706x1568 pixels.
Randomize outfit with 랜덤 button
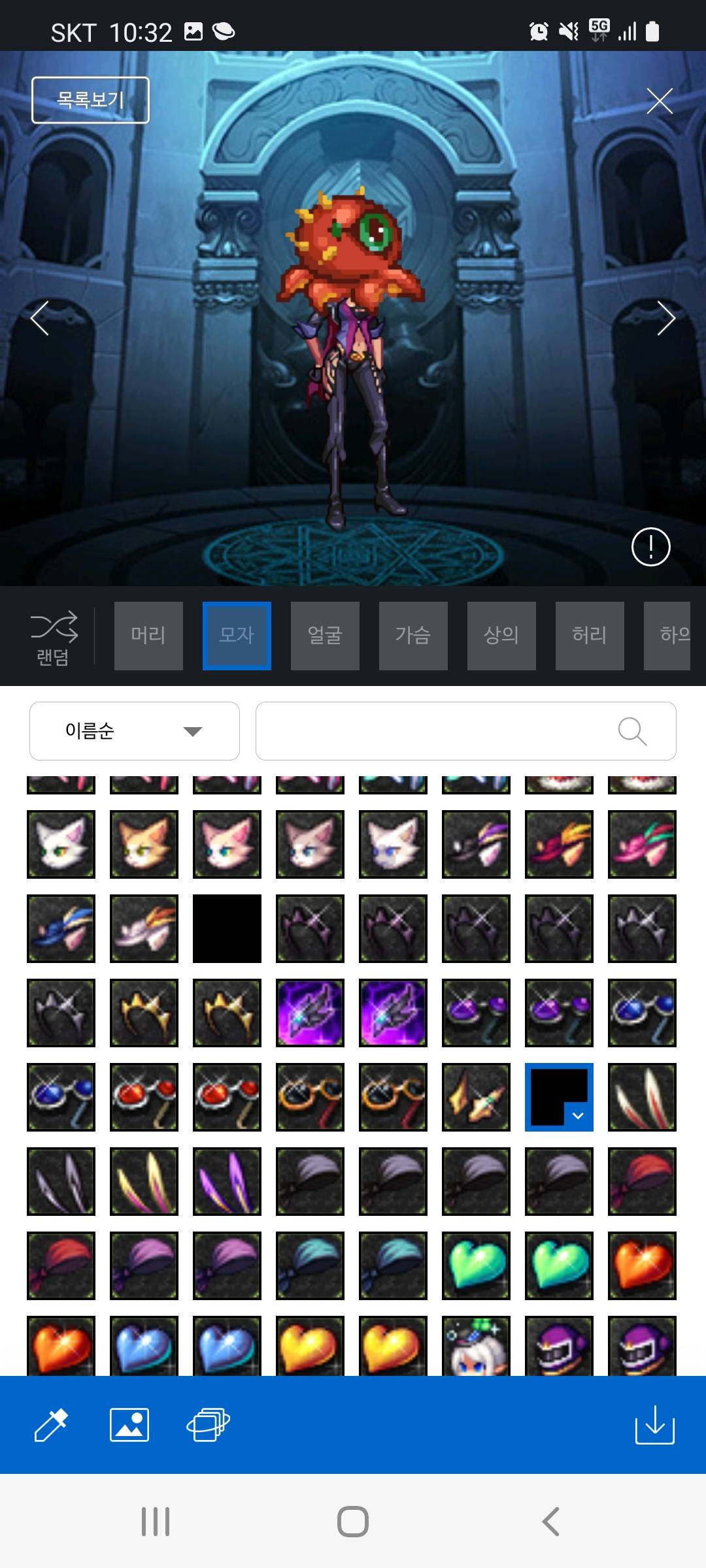[54, 638]
